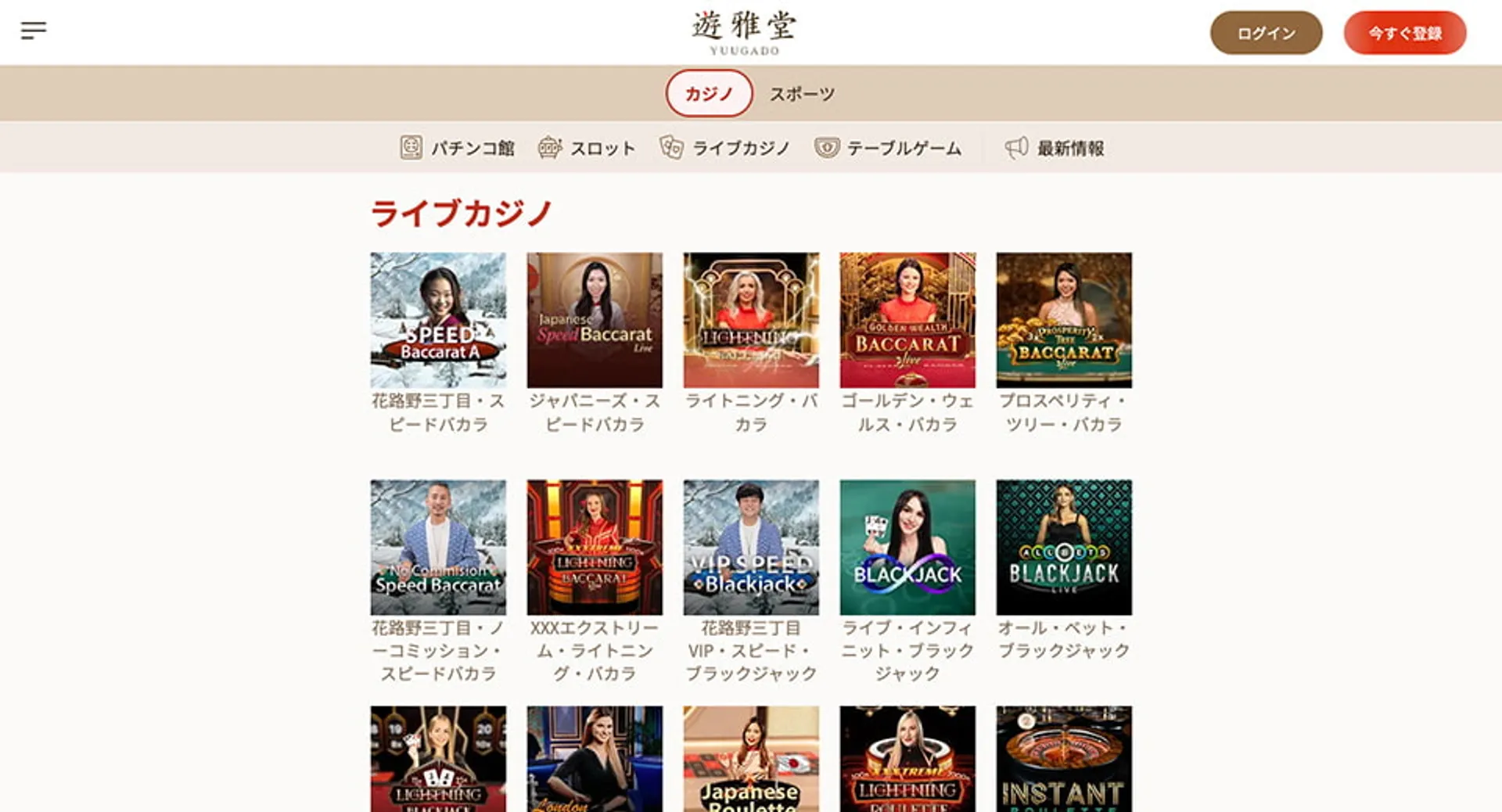Screen dimensions: 1502x812
Task: Open VIP・スピード・ブラックジャック game
Action: pyautogui.click(x=751, y=547)
